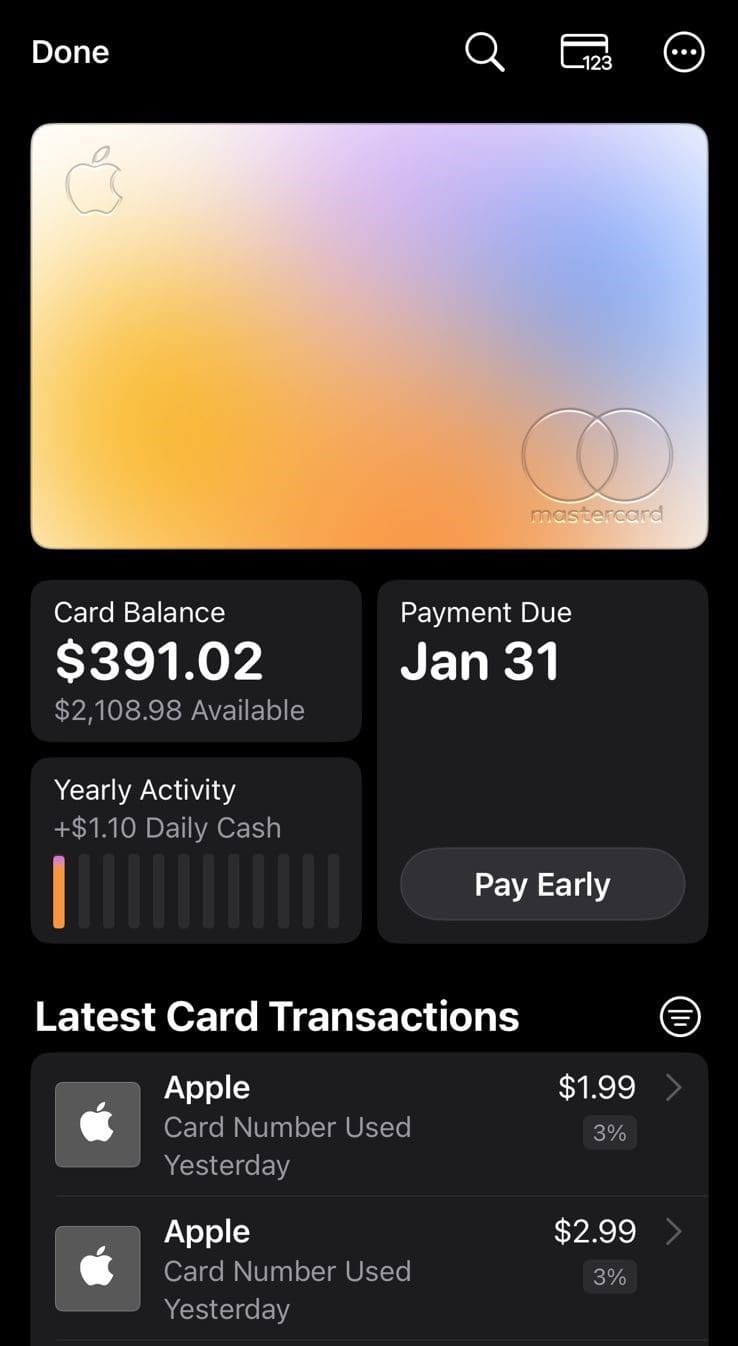738x1346 pixels.
Task: Tap the $2,108.98 Available balance text
Action: [x=178, y=710]
